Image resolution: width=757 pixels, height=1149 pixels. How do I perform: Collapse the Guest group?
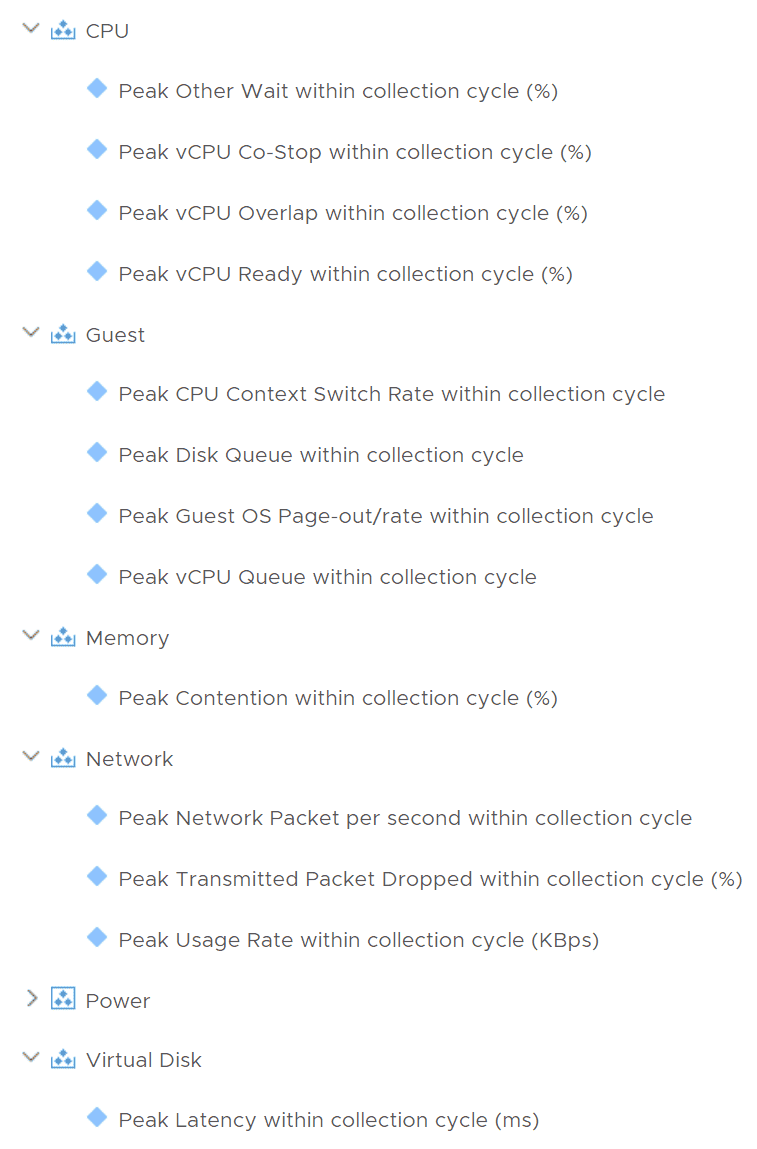(x=30, y=334)
